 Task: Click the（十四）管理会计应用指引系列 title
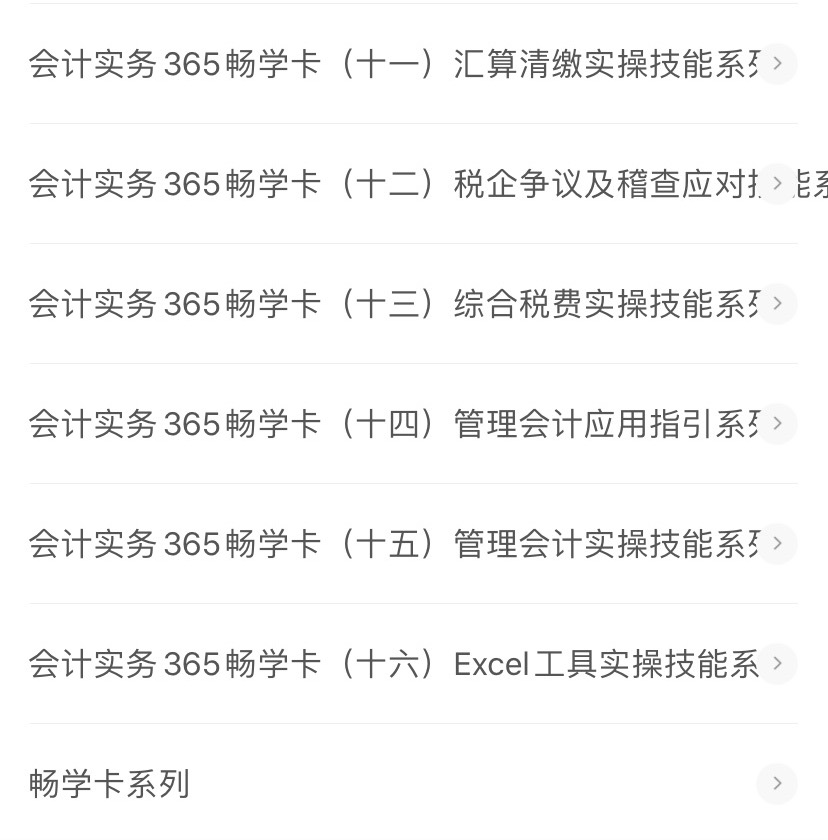pyautogui.click(x=390, y=423)
